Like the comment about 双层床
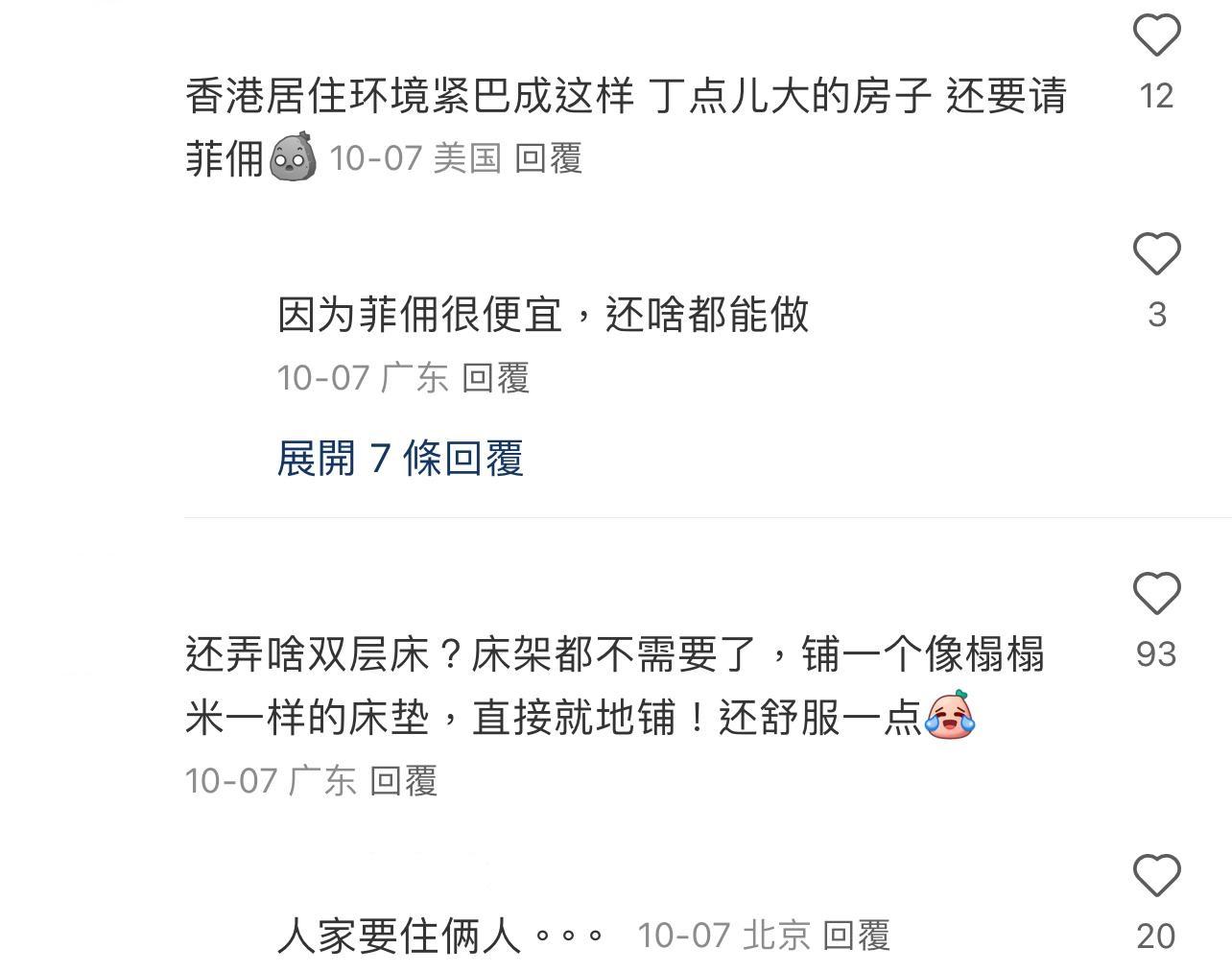The image size is (1232, 972). 1156,594
